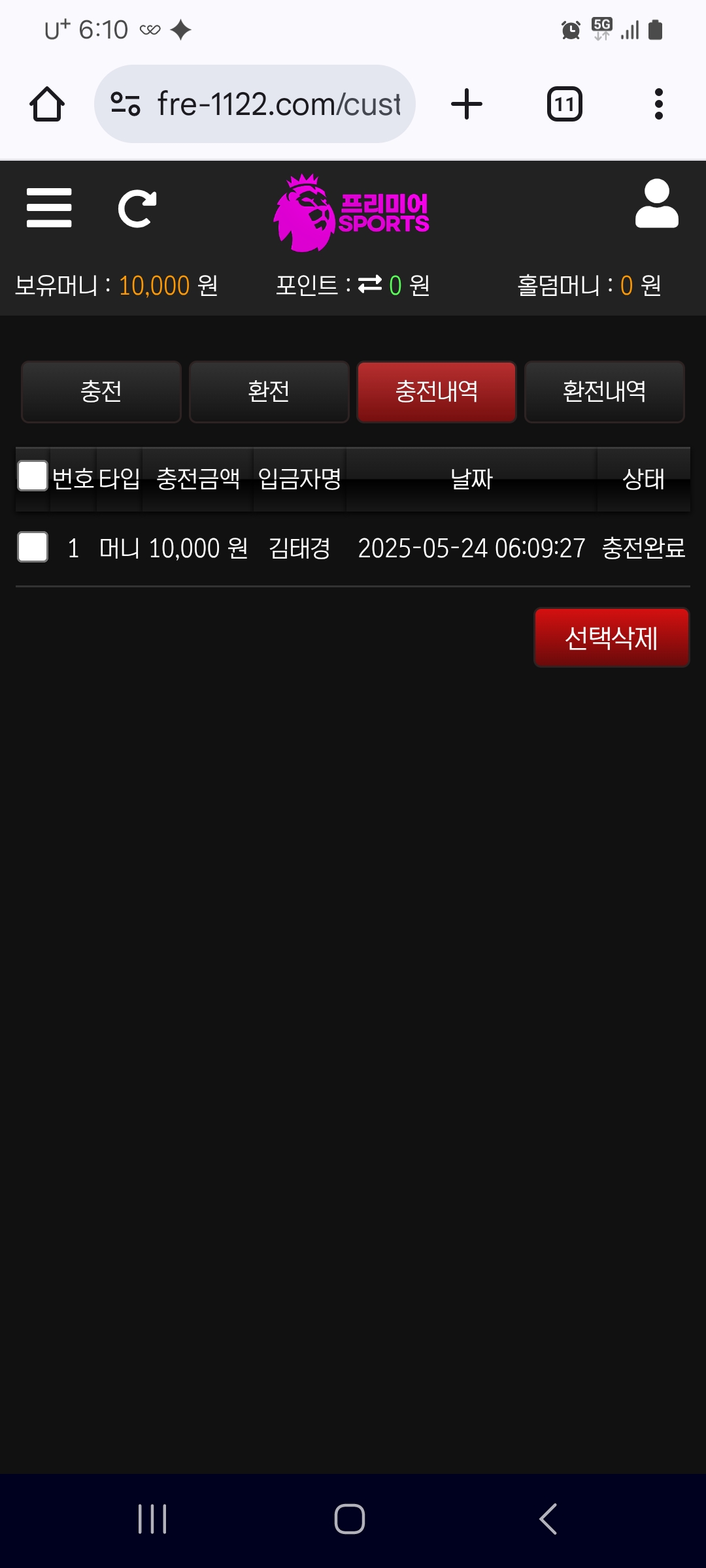Tap the site refresh icon
This screenshot has height=1568, width=706.
coord(137,209)
